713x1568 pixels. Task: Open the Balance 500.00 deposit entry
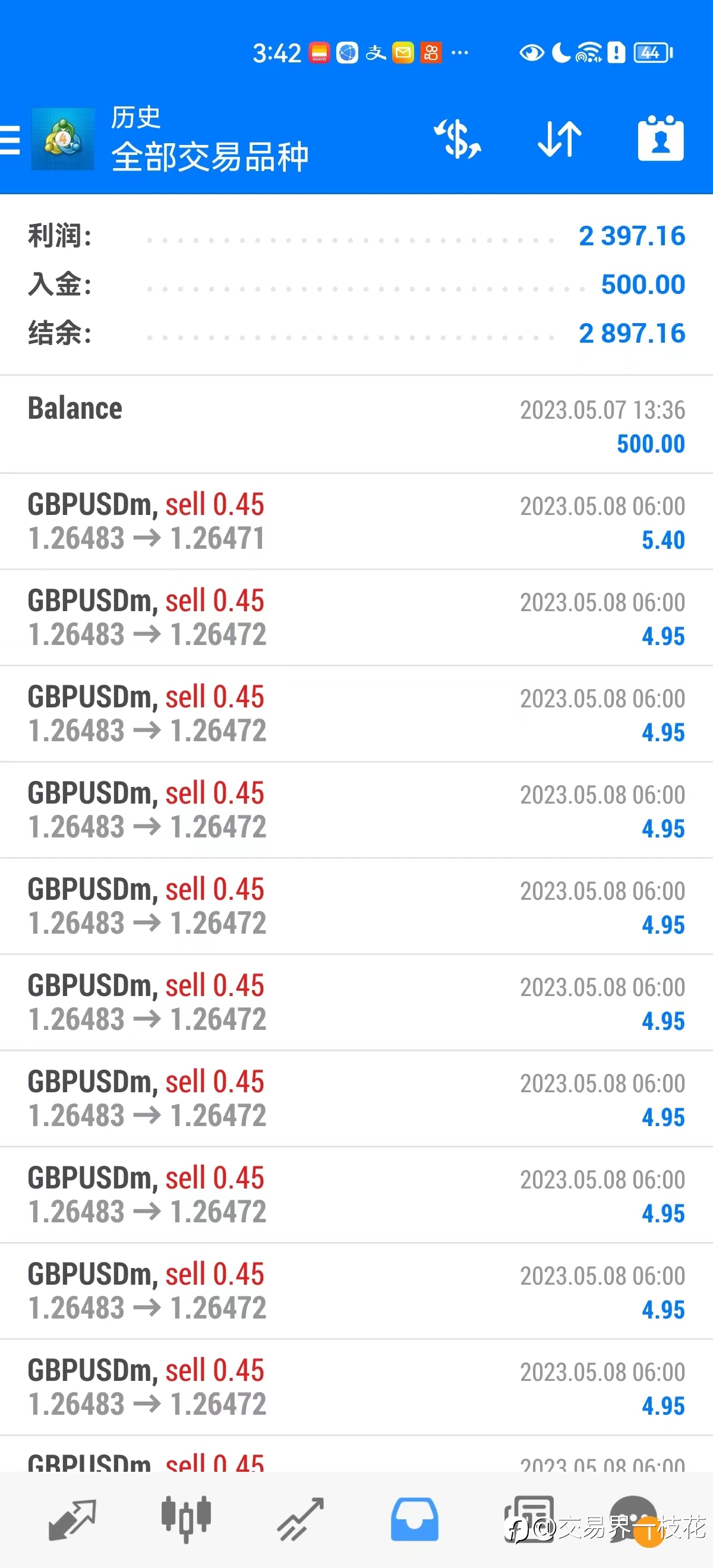coord(356,424)
